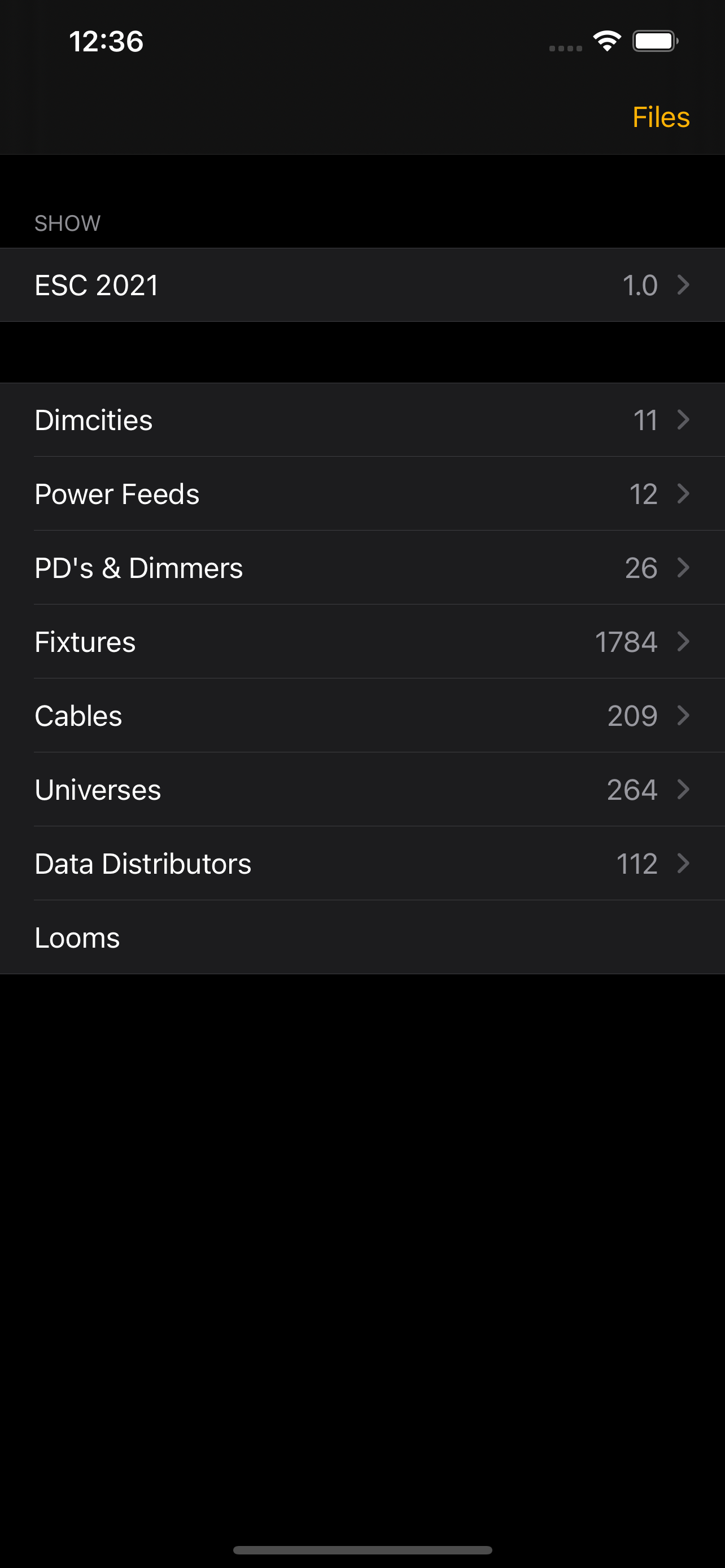Select PD's & Dimmers

click(362, 568)
